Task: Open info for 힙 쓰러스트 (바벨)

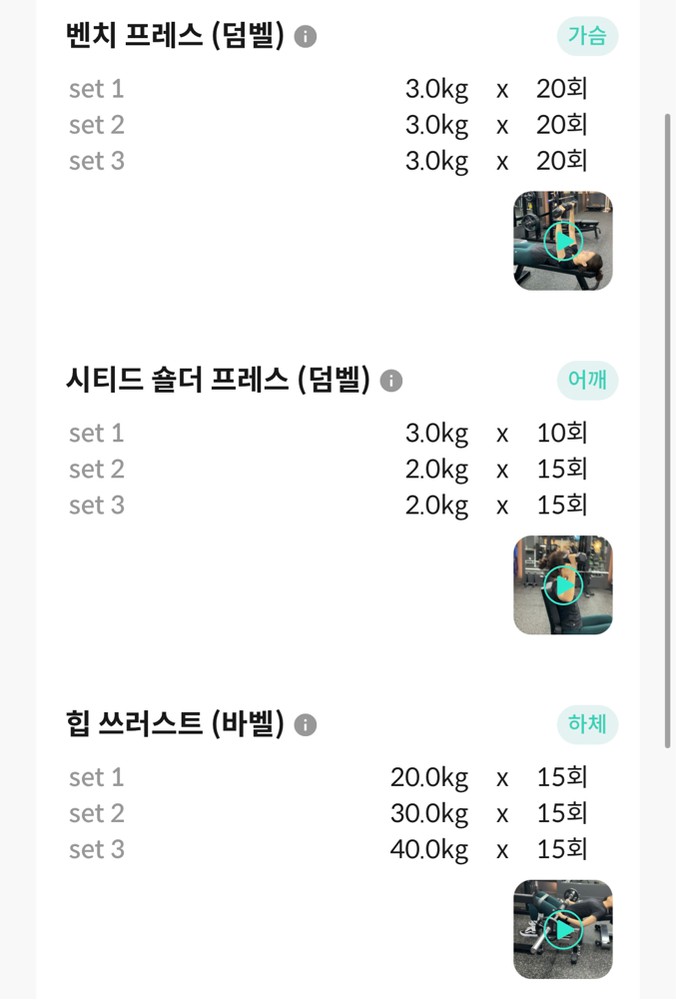Action: (306, 725)
